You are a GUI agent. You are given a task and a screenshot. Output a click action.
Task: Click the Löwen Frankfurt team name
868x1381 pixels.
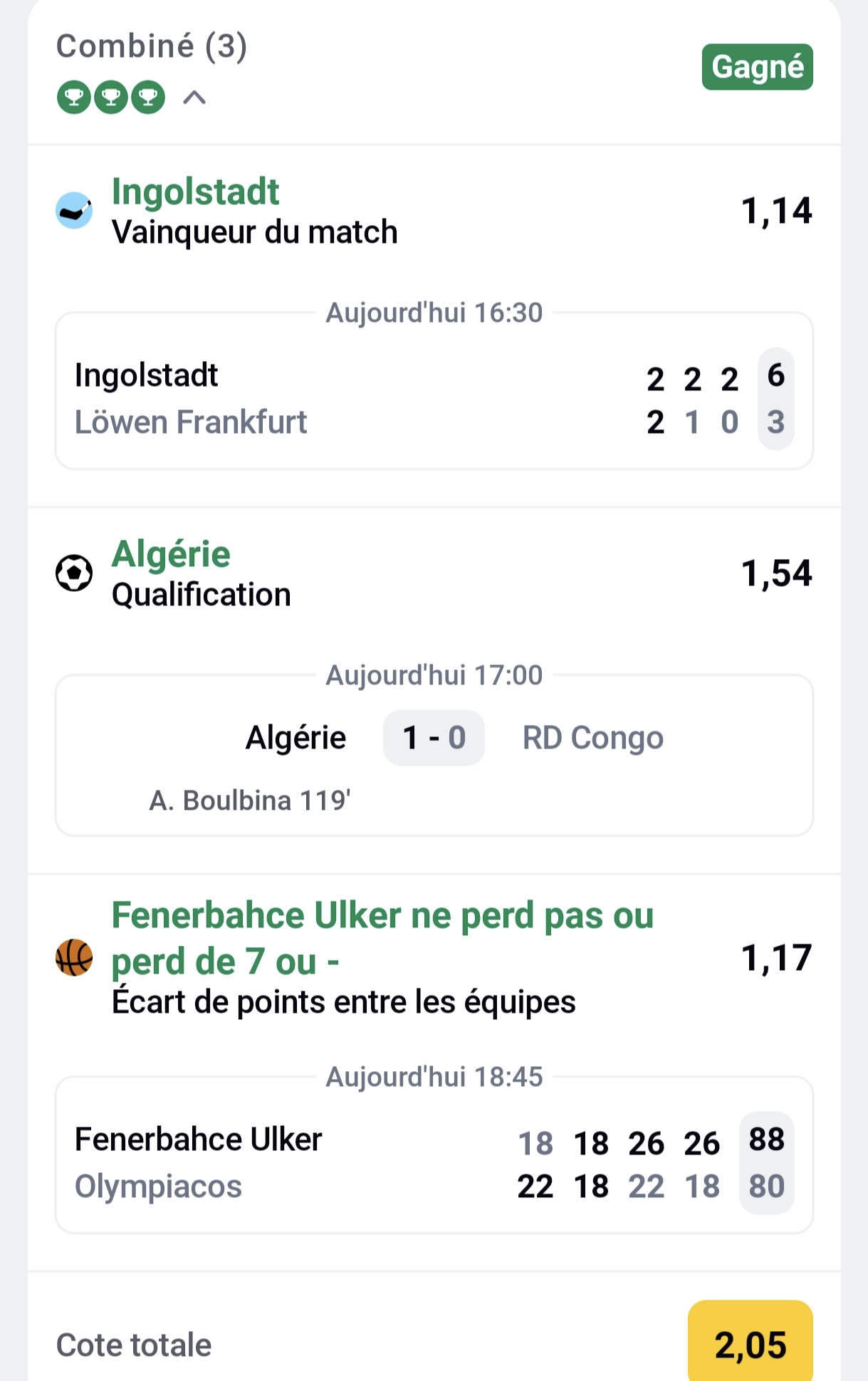tap(192, 422)
